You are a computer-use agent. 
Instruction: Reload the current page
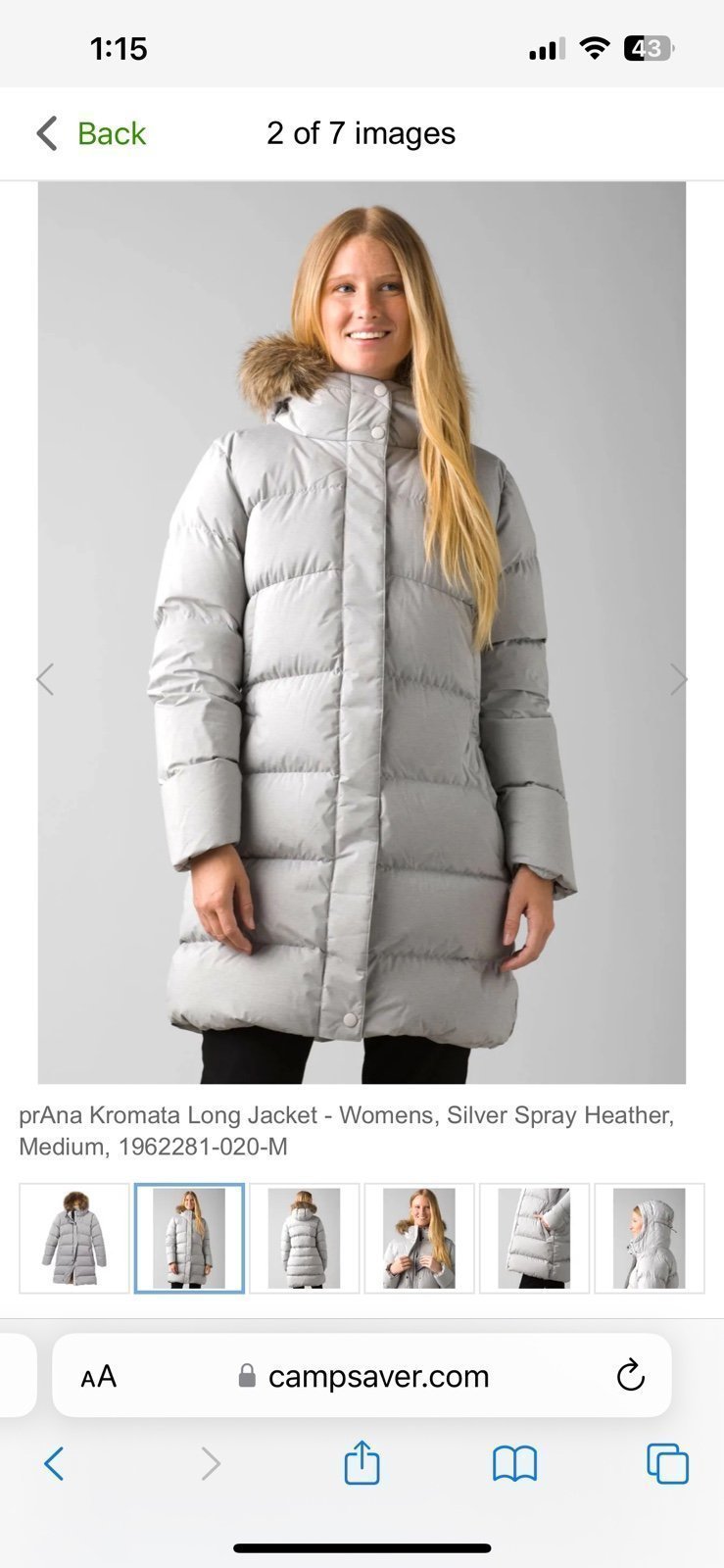[x=631, y=1376]
